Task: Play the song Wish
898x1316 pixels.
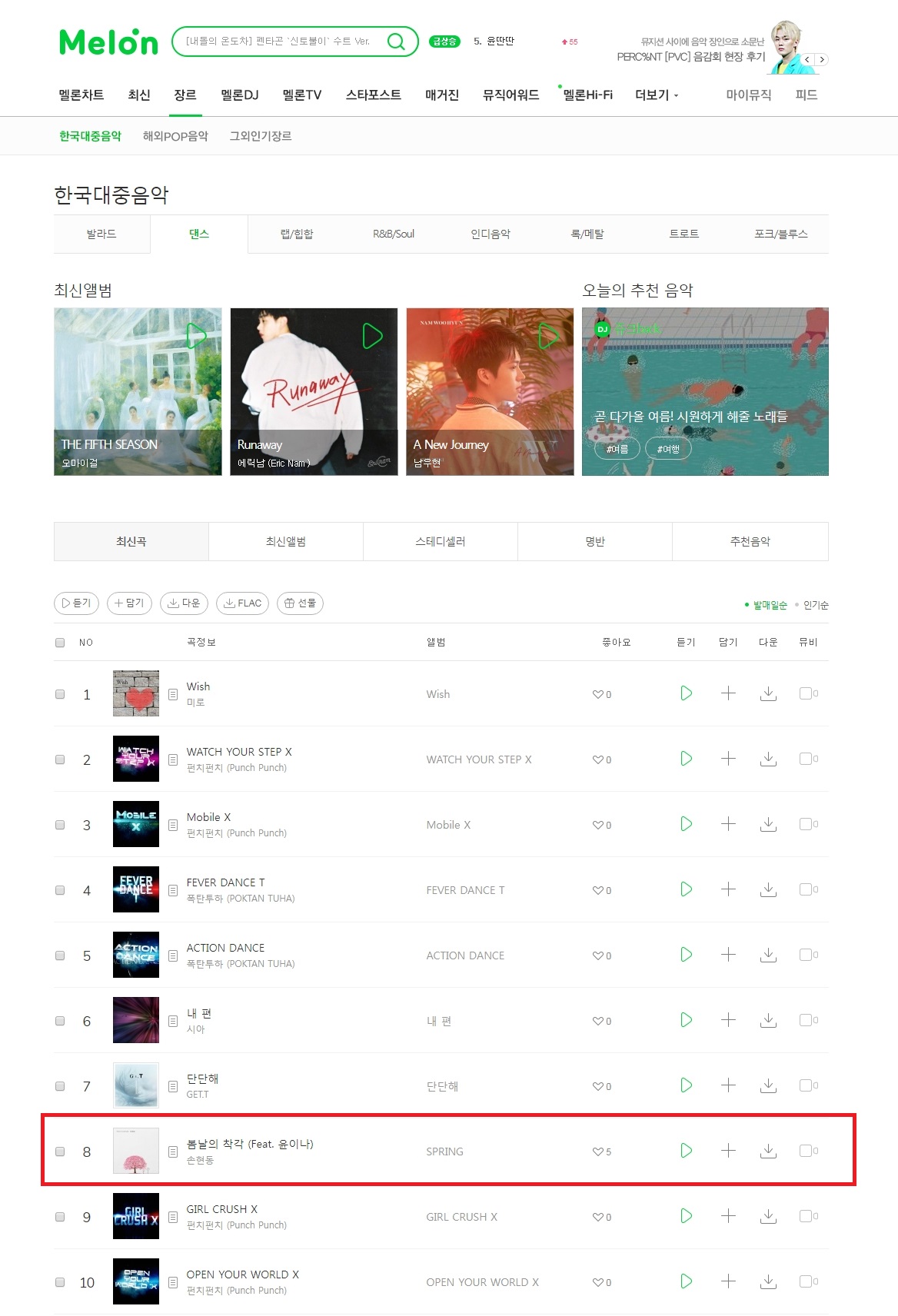Action: pos(686,693)
